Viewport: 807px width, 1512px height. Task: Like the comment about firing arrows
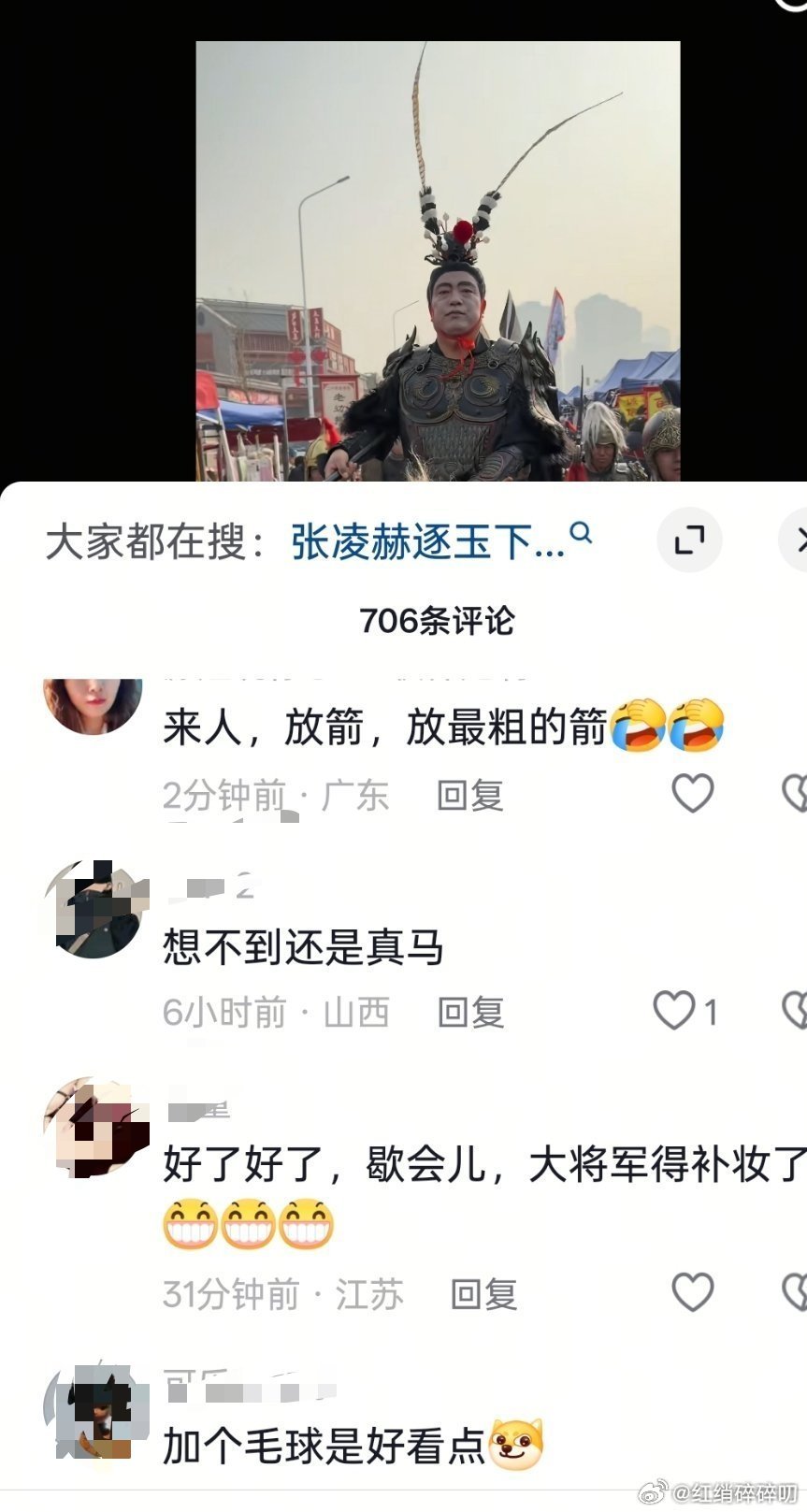692,791
